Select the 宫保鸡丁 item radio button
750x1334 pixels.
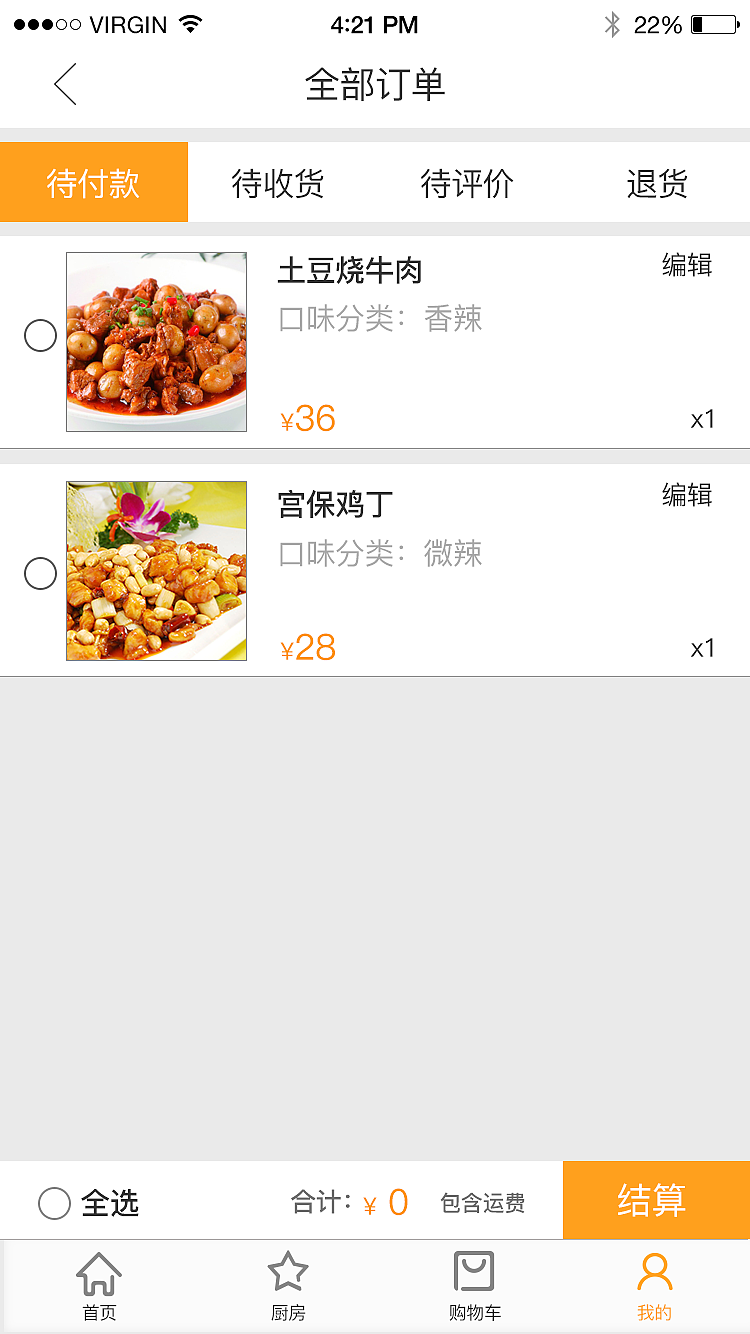(40, 572)
